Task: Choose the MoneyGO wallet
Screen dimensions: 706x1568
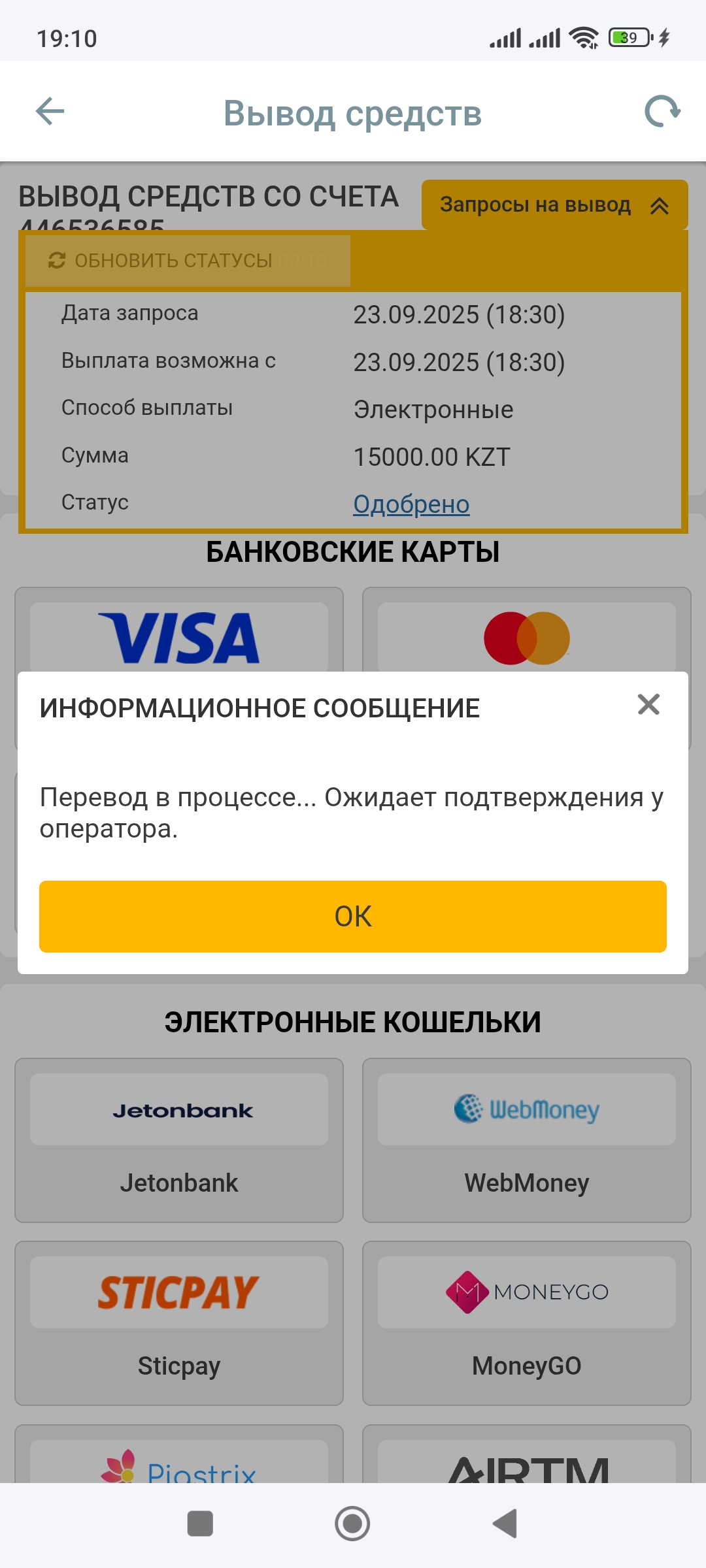Action: tap(526, 1323)
